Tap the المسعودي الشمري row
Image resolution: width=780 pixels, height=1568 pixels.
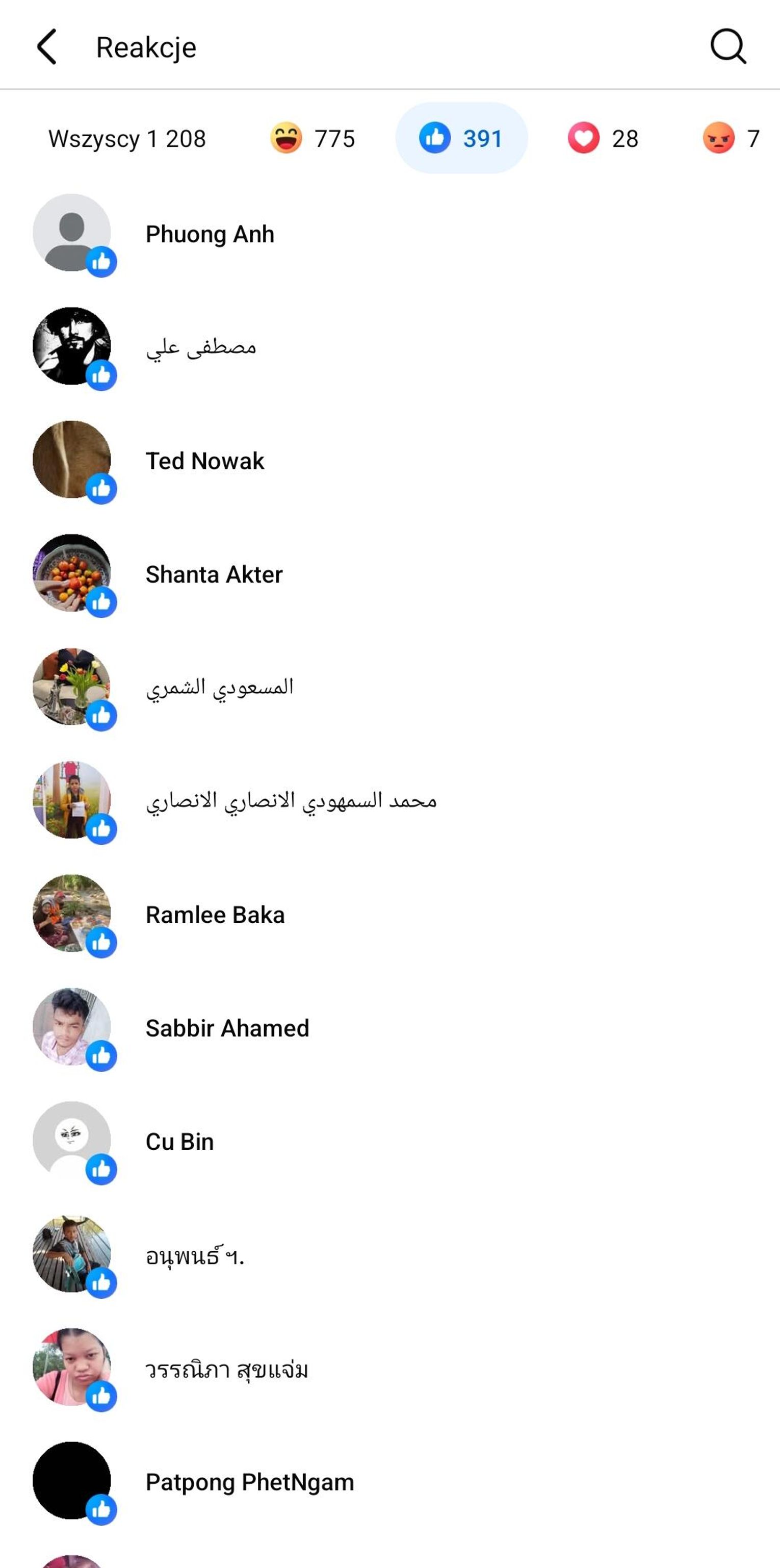click(220, 688)
